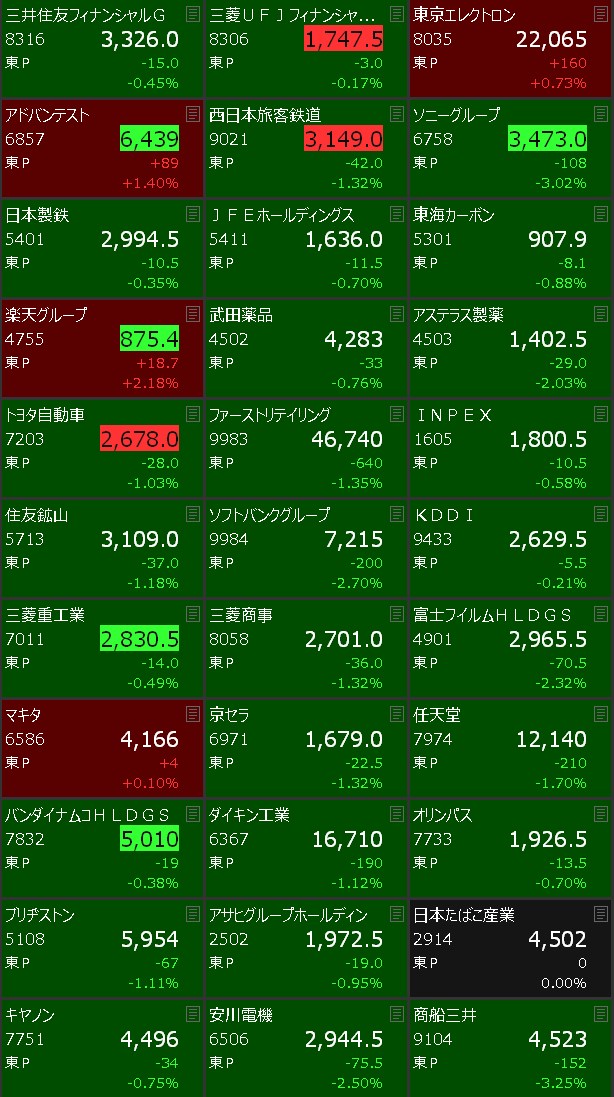The image size is (614, 1097).
Task: View the ファーストリテイリング stock tile
Action: point(306,449)
